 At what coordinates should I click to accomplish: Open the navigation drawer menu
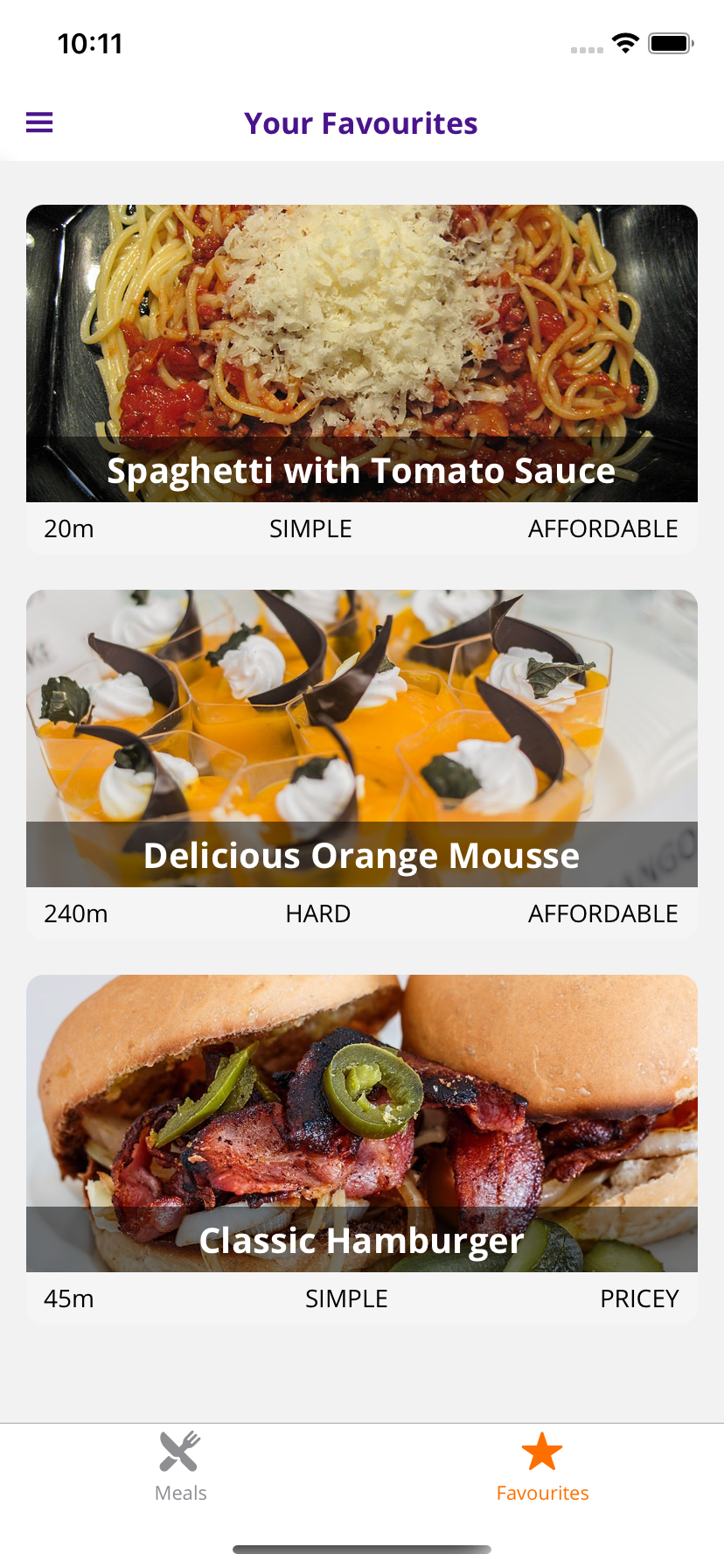pos(39,122)
